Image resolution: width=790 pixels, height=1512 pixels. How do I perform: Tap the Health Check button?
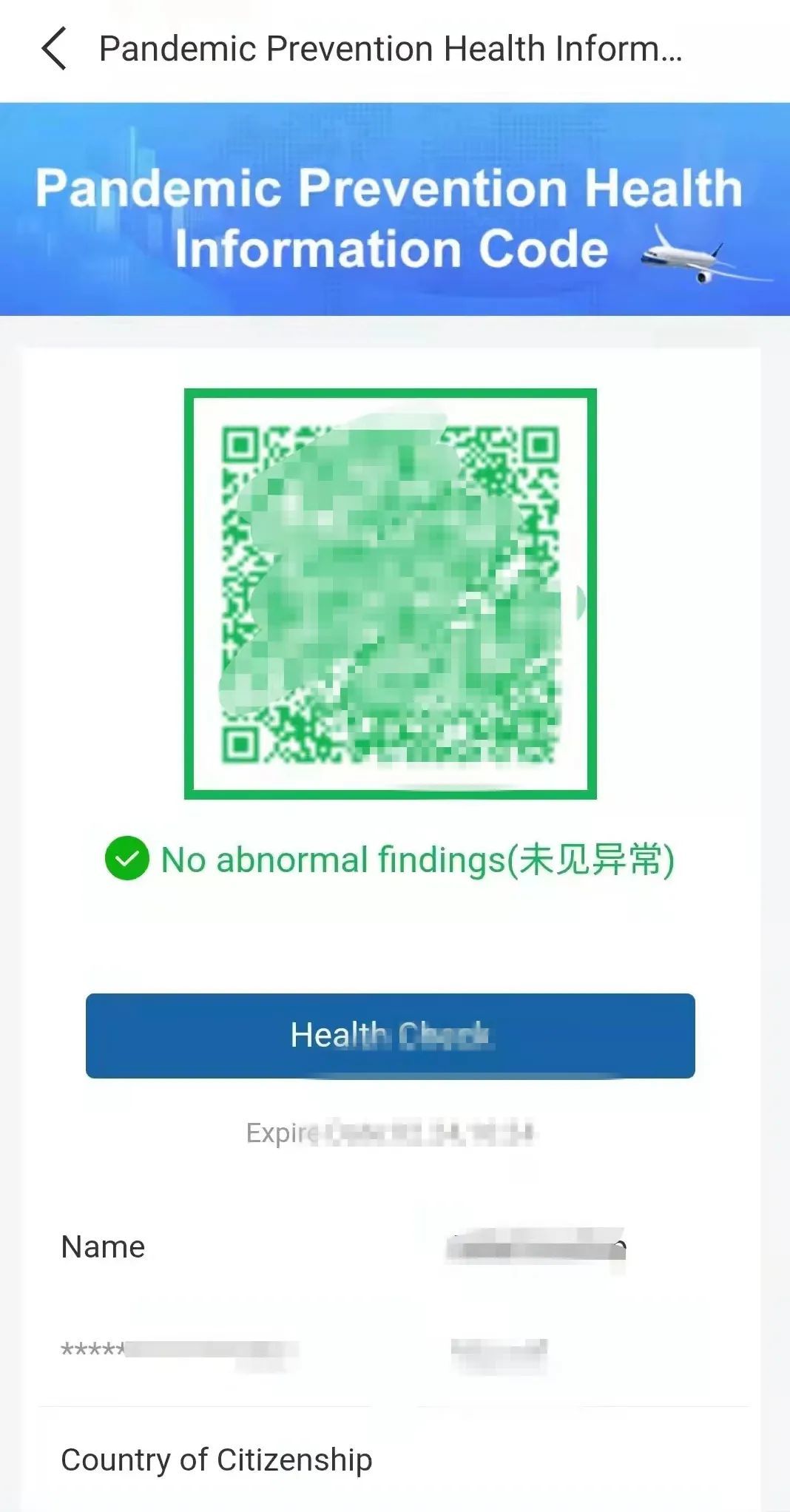click(390, 1035)
